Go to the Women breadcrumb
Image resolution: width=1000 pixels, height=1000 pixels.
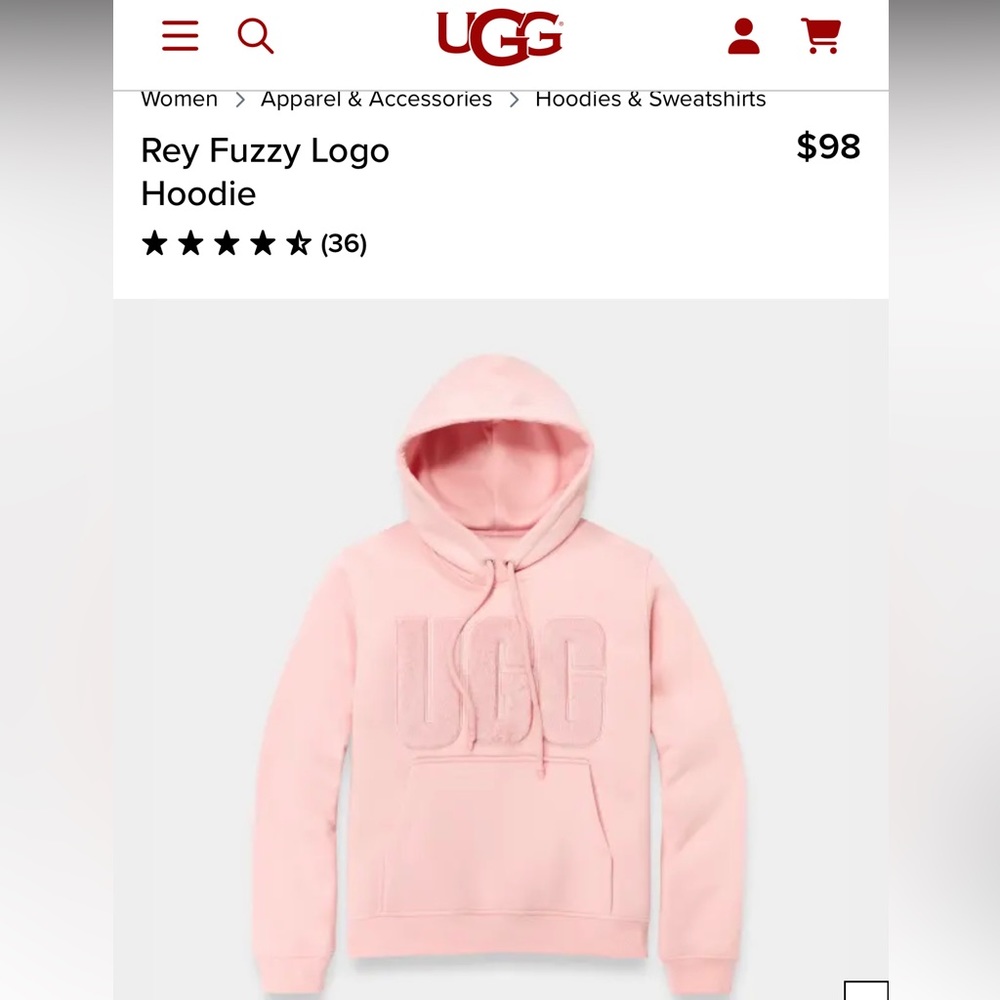coord(179,99)
